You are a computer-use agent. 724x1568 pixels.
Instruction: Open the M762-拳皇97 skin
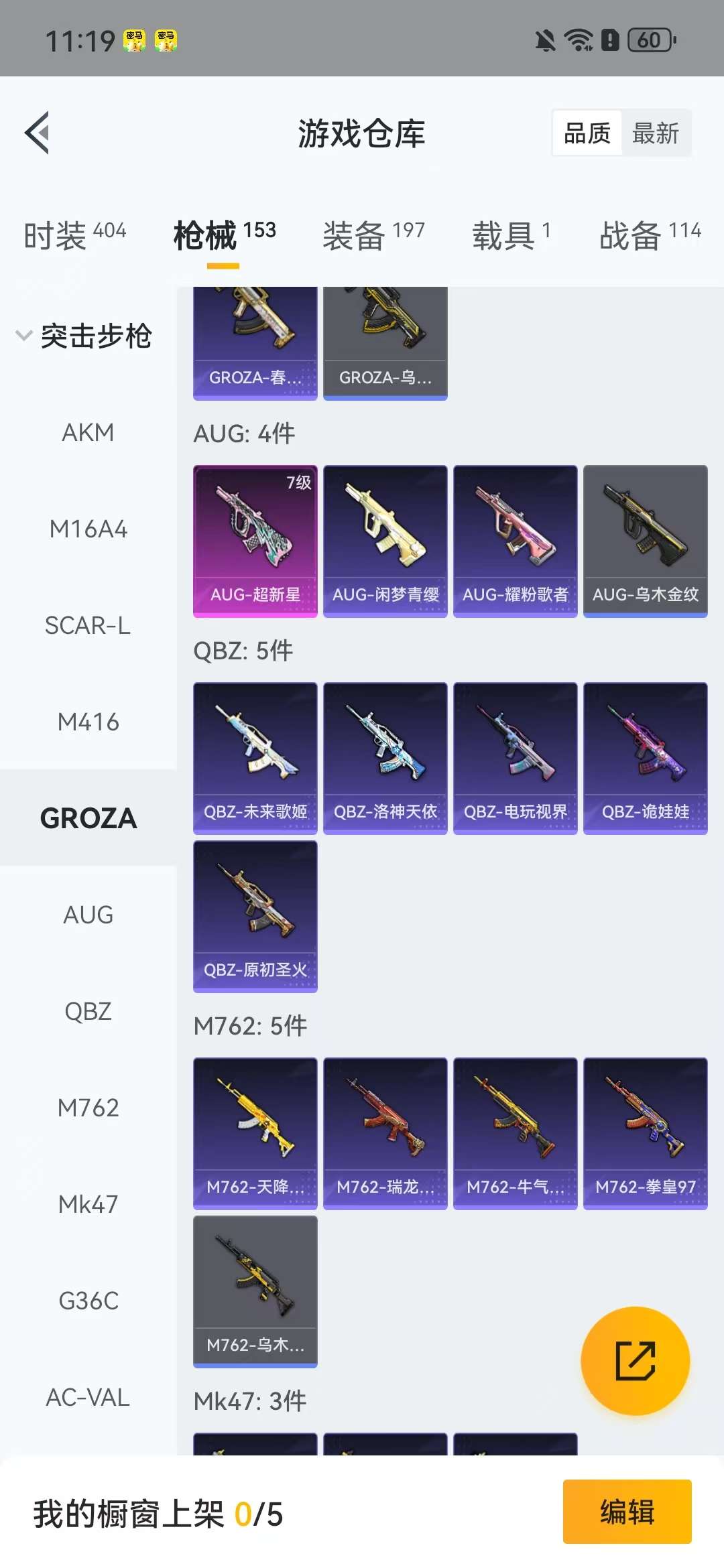coord(645,1133)
